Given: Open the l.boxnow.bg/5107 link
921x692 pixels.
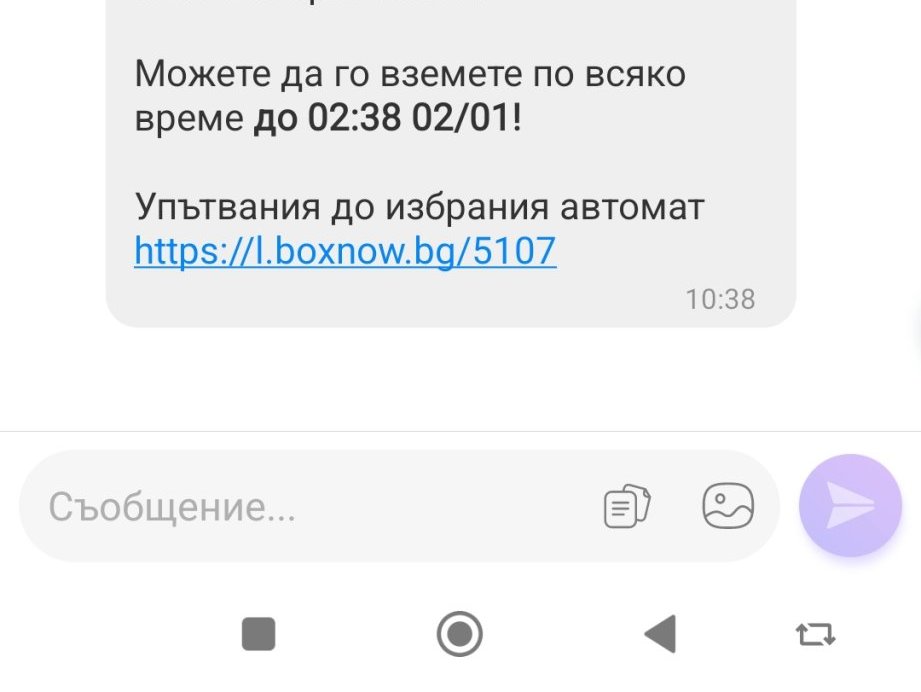Looking at the screenshot, I should pyautogui.click(x=345, y=251).
